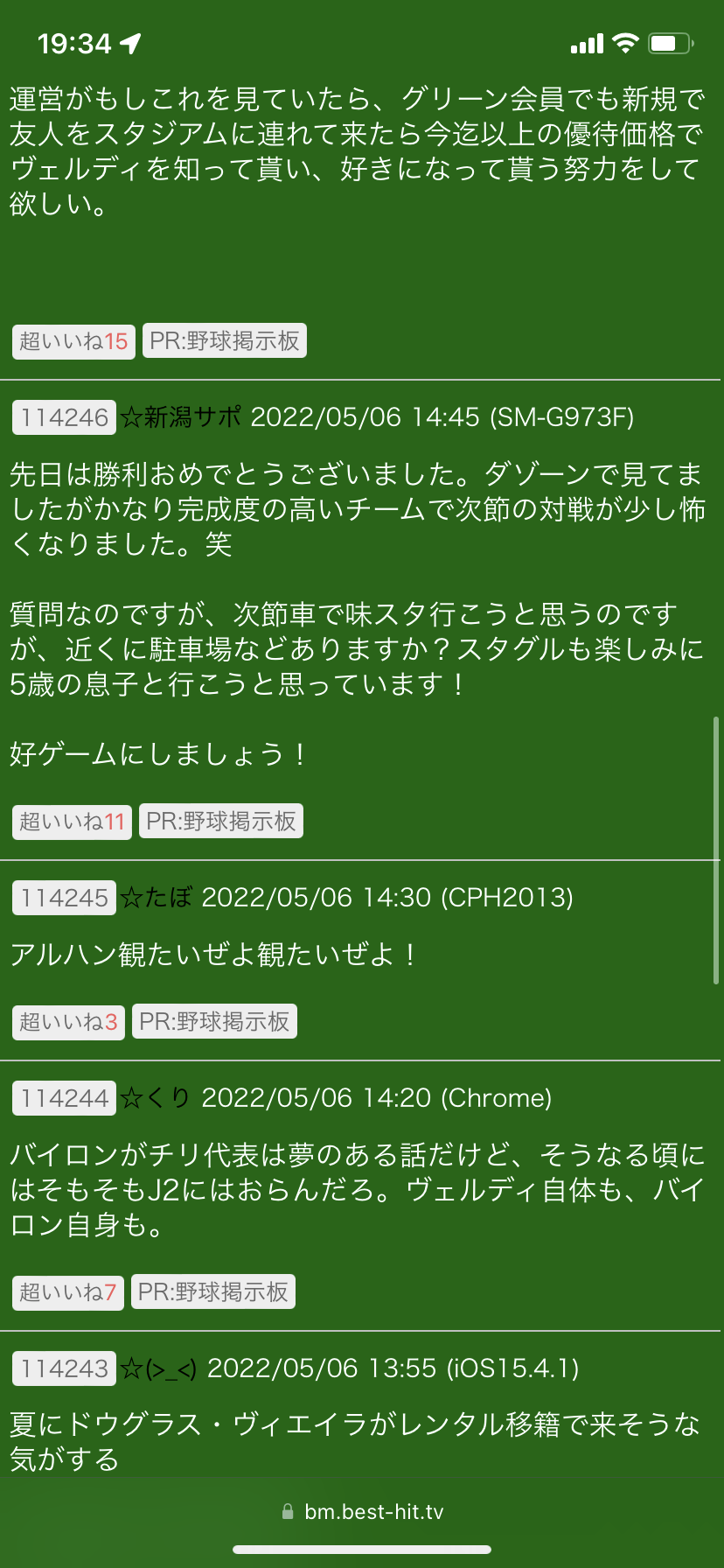Tap post number 114246
Screen dimensions: 724x1568
[x=64, y=417]
